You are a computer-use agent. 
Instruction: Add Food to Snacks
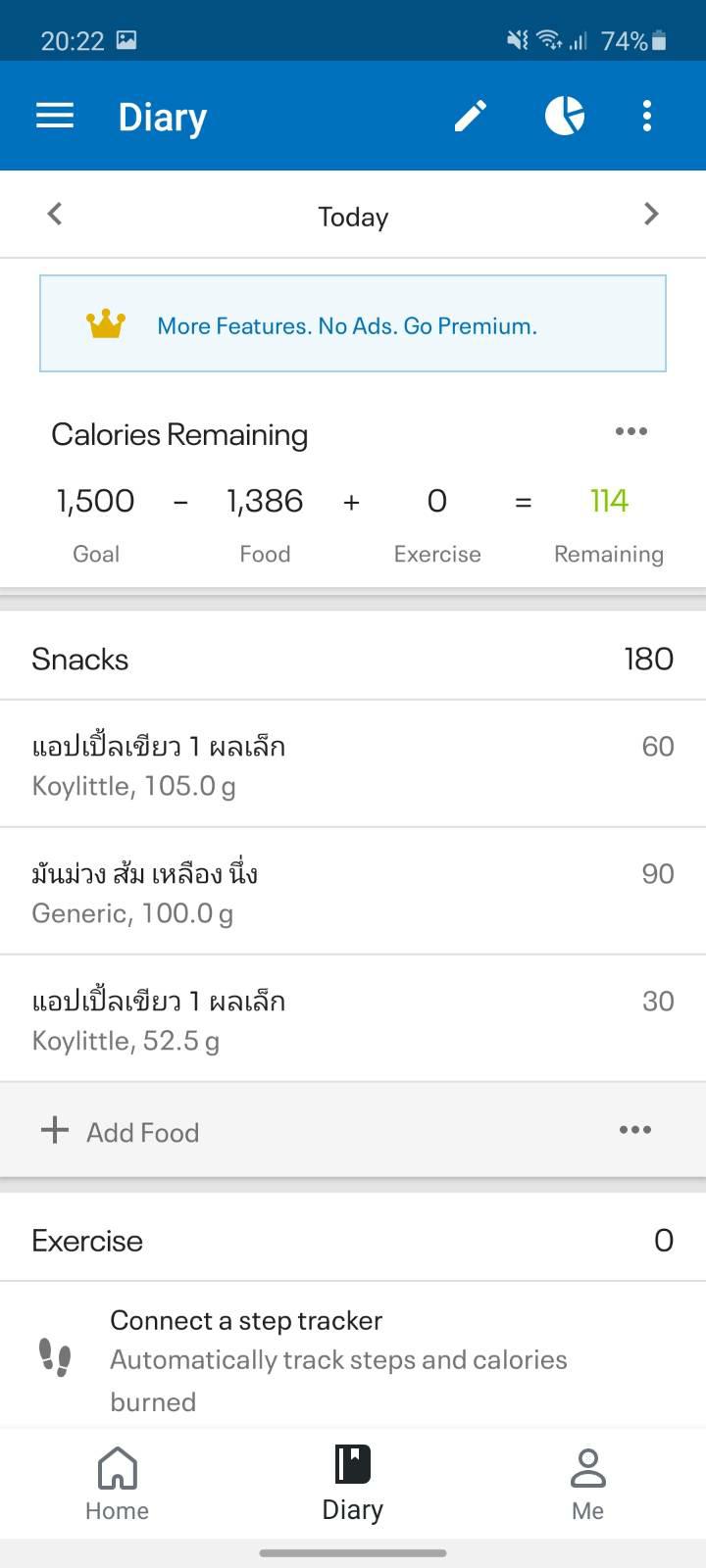(x=121, y=1131)
